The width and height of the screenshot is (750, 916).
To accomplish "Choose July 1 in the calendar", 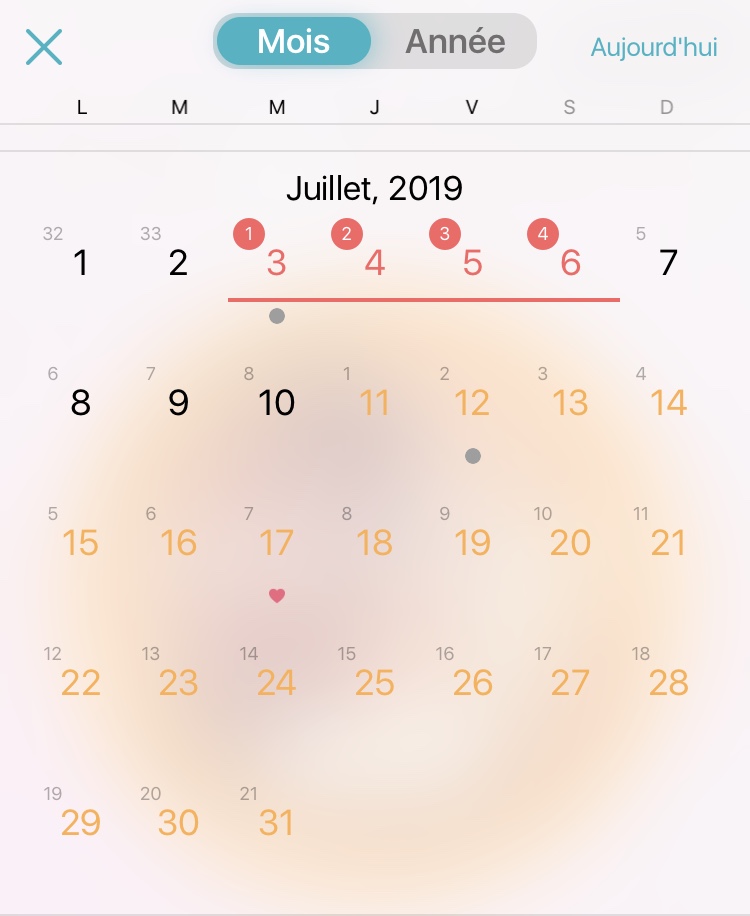I will pyautogui.click(x=81, y=263).
